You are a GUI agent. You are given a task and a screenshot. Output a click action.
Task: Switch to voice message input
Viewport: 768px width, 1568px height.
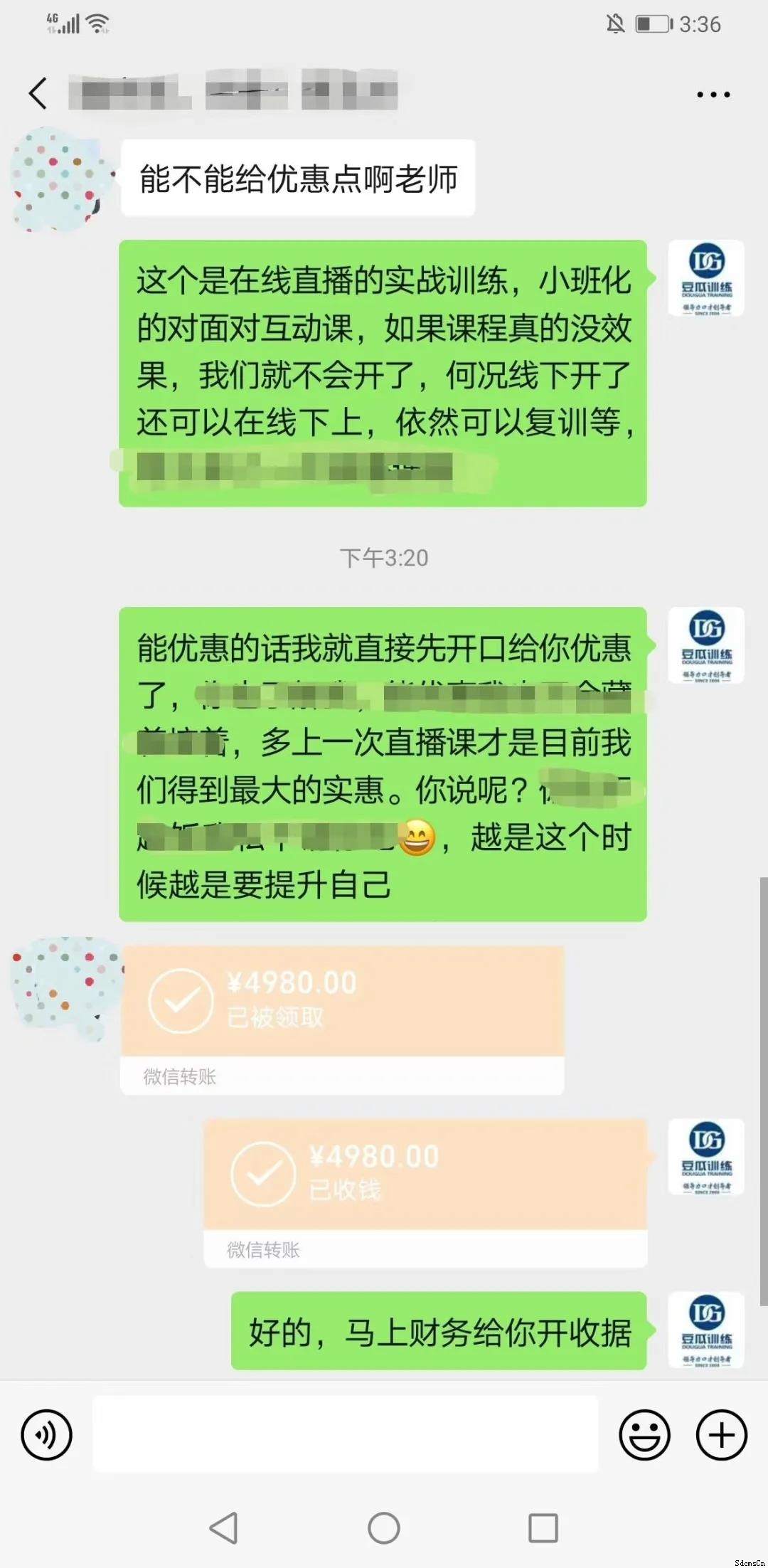[47, 1435]
